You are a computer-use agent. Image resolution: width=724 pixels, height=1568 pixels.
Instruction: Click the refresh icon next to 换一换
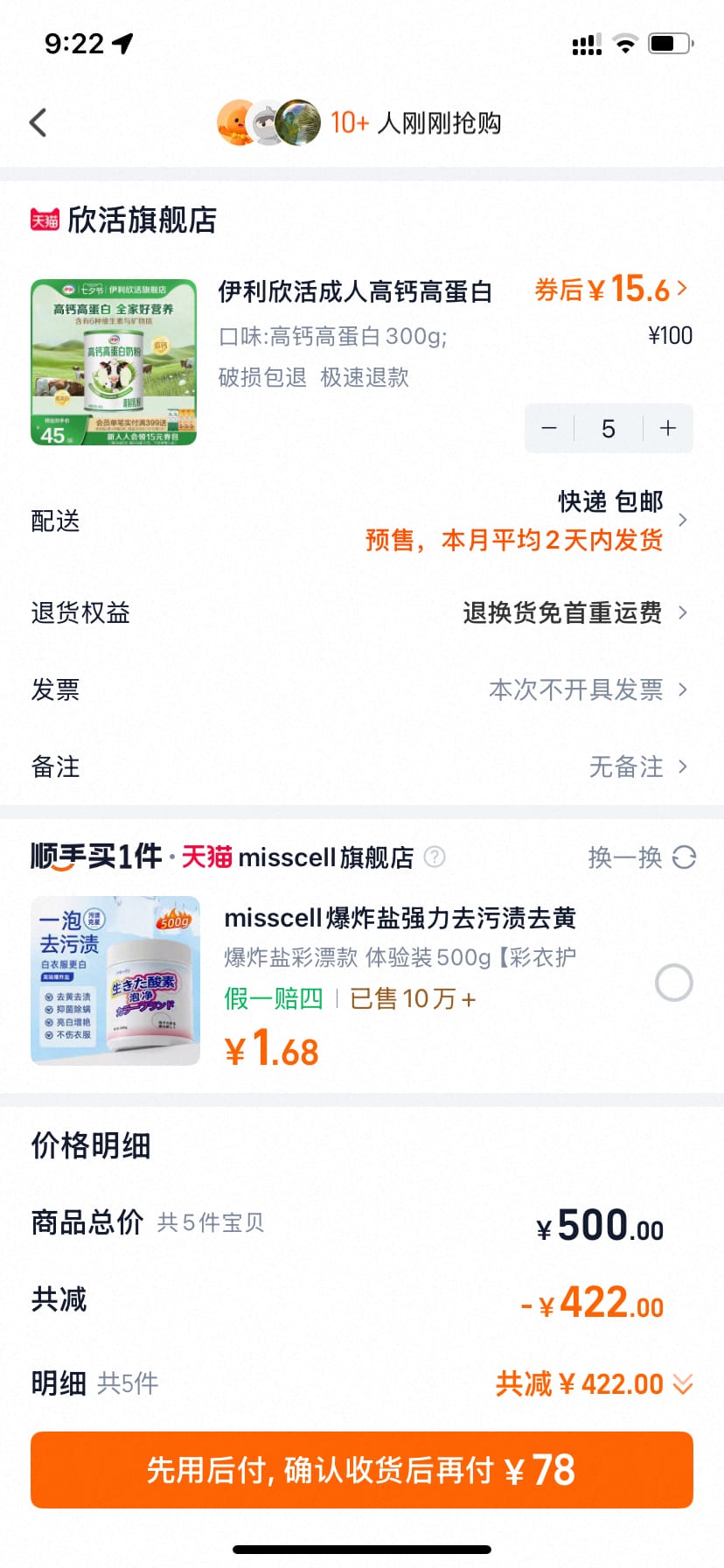tap(685, 859)
